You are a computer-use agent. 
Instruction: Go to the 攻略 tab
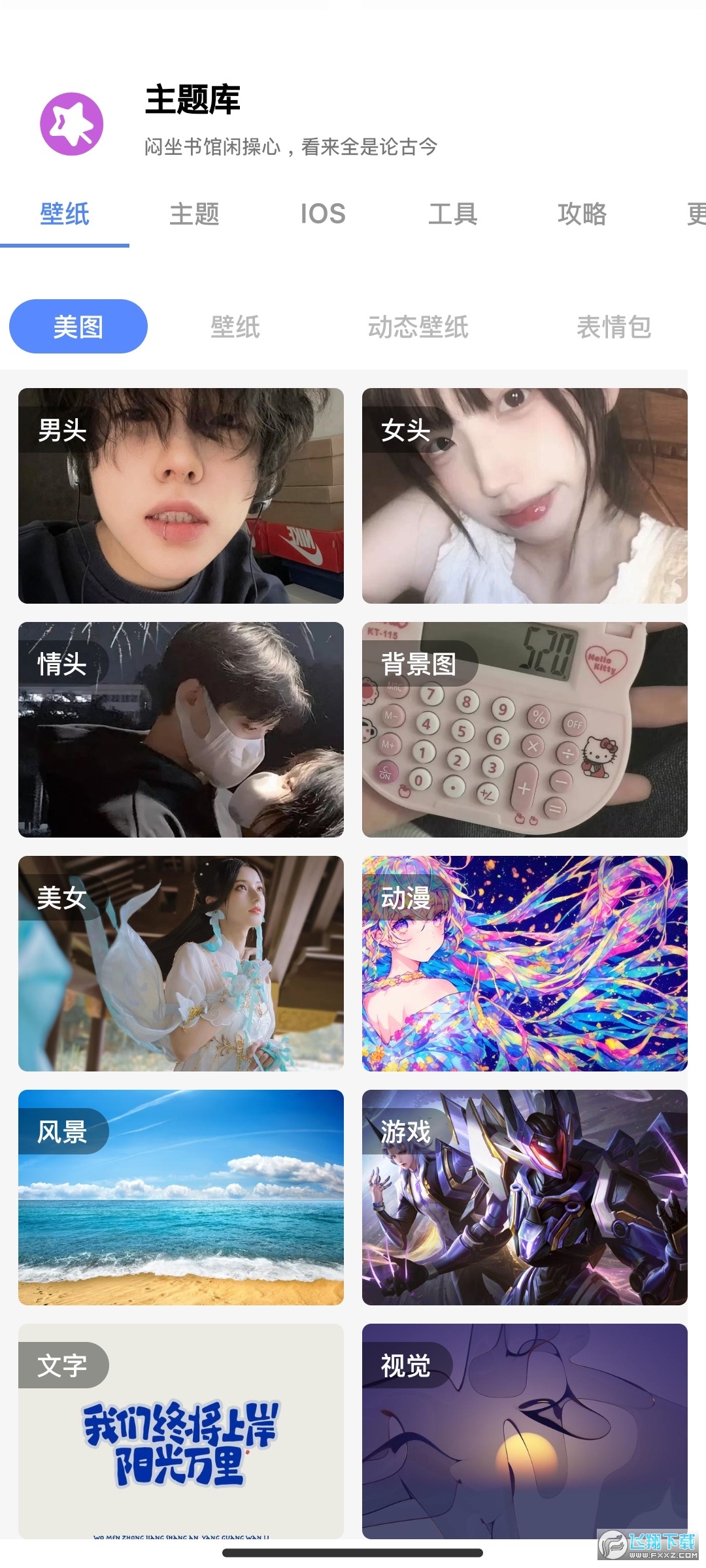tap(582, 214)
